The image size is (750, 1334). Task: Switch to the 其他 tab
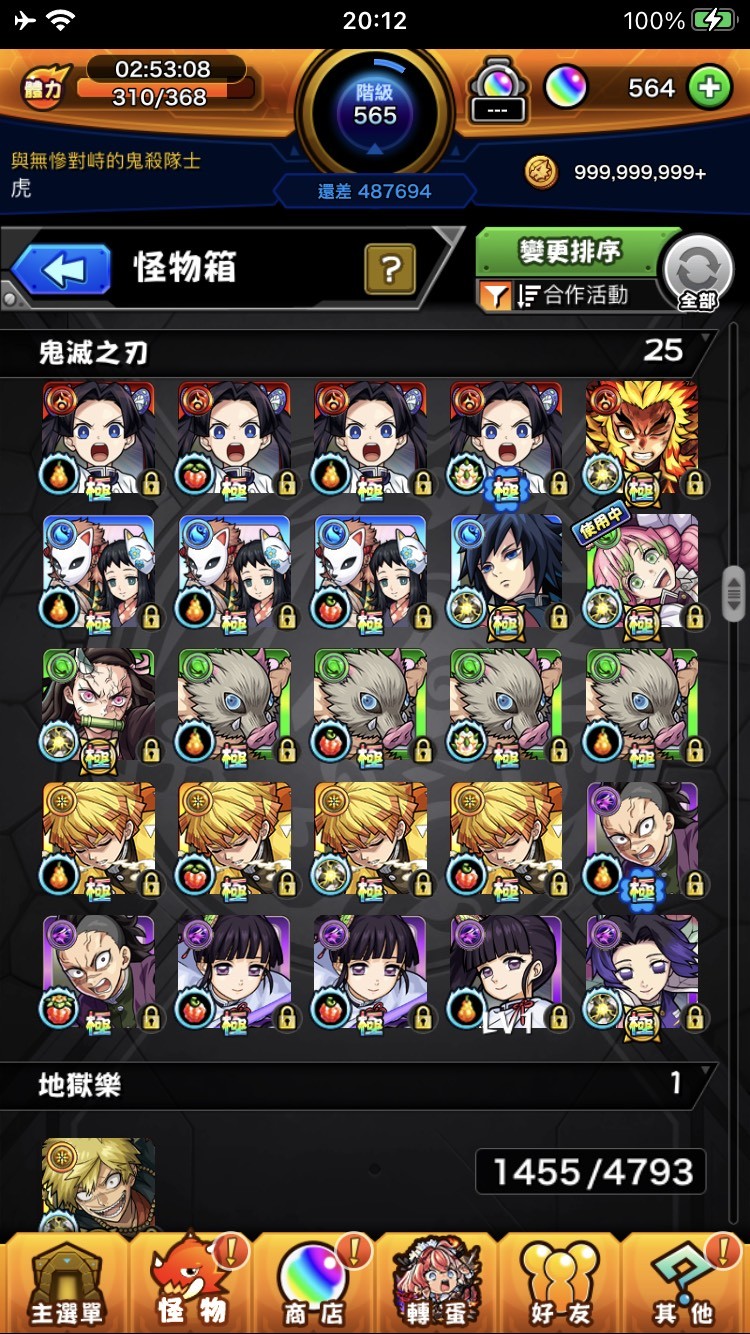[x=684, y=1285]
